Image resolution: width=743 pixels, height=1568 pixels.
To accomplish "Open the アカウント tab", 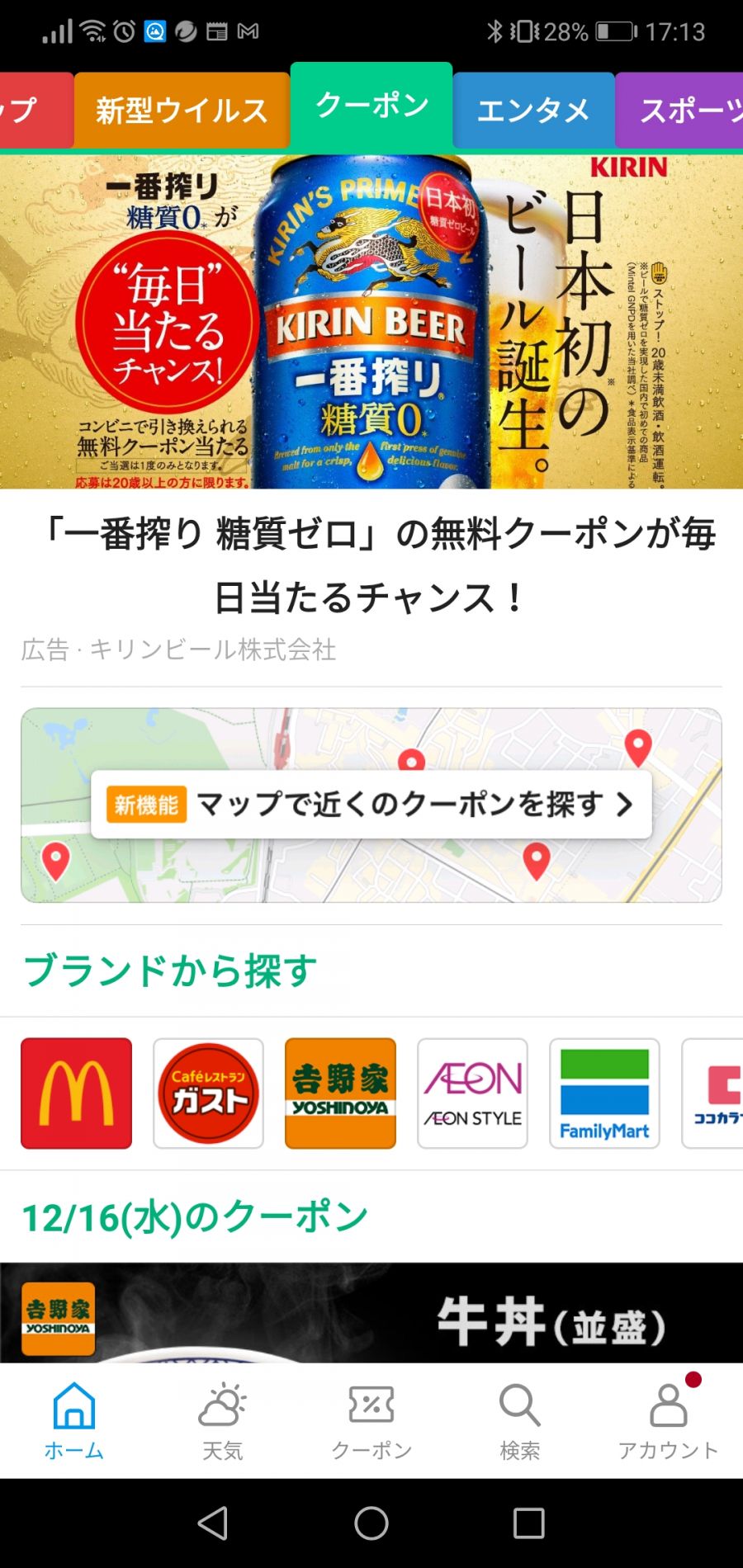I will (x=669, y=1420).
